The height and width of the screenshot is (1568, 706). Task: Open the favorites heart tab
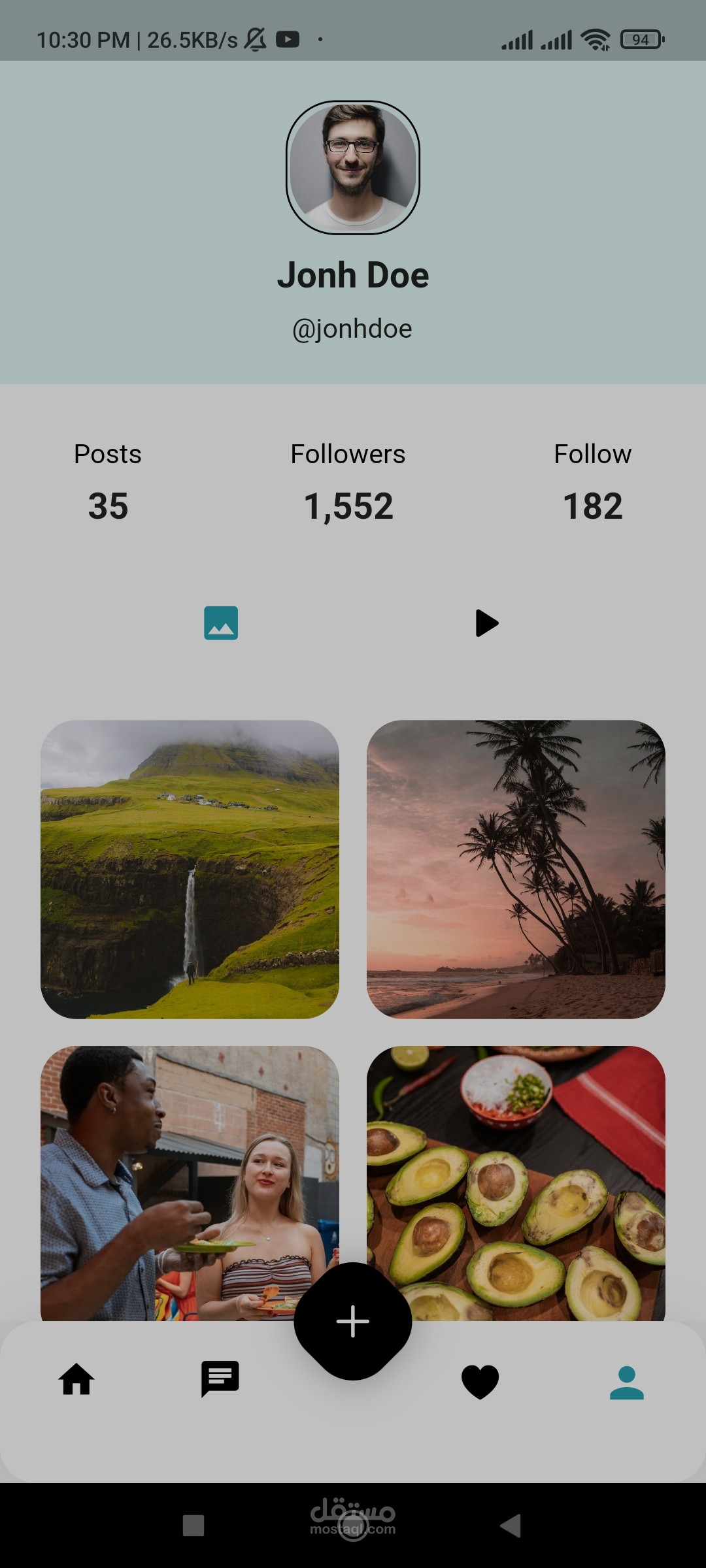click(x=480, y=1381)
